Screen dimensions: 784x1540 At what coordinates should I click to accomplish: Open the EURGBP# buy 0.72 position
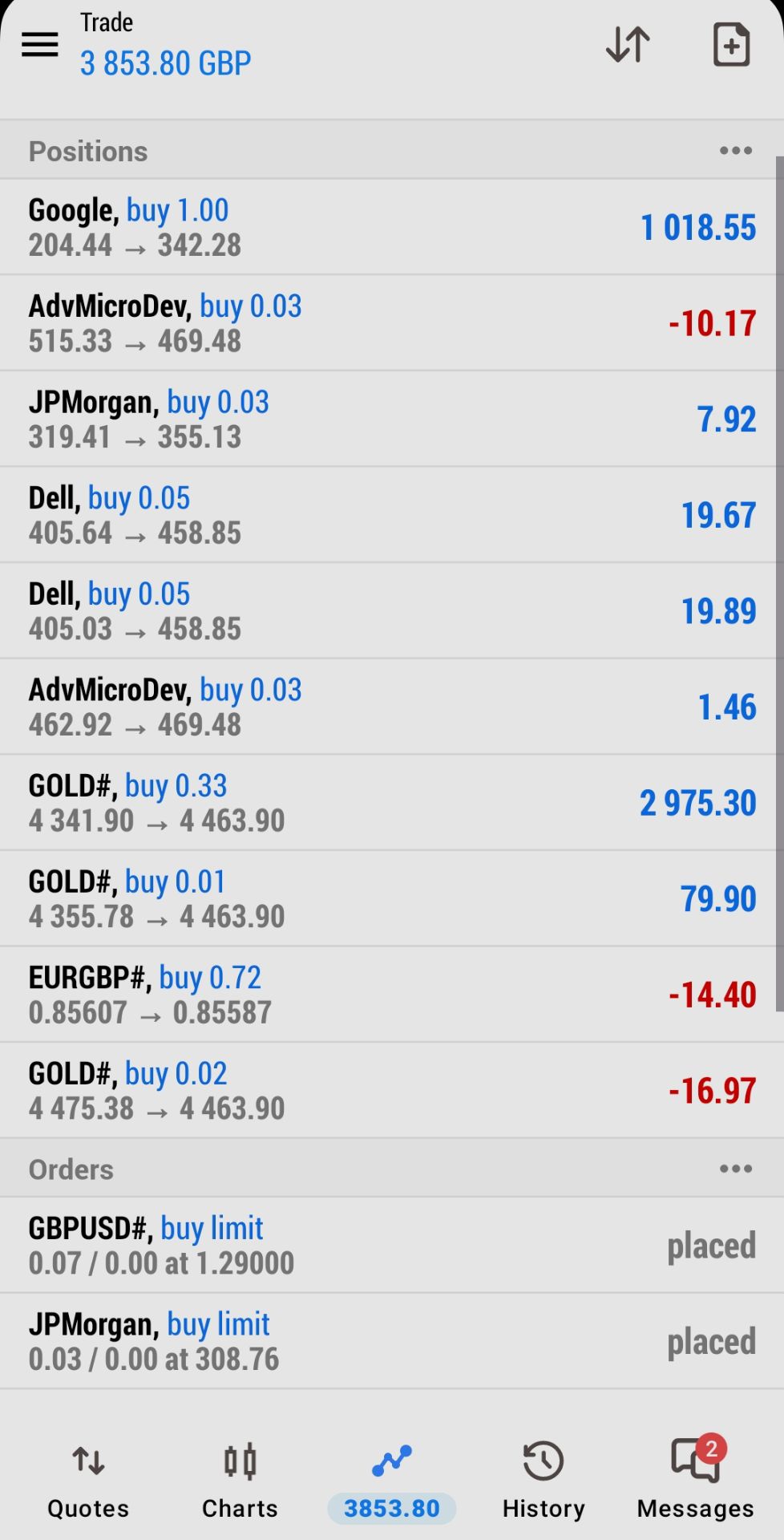click(392, 995)
